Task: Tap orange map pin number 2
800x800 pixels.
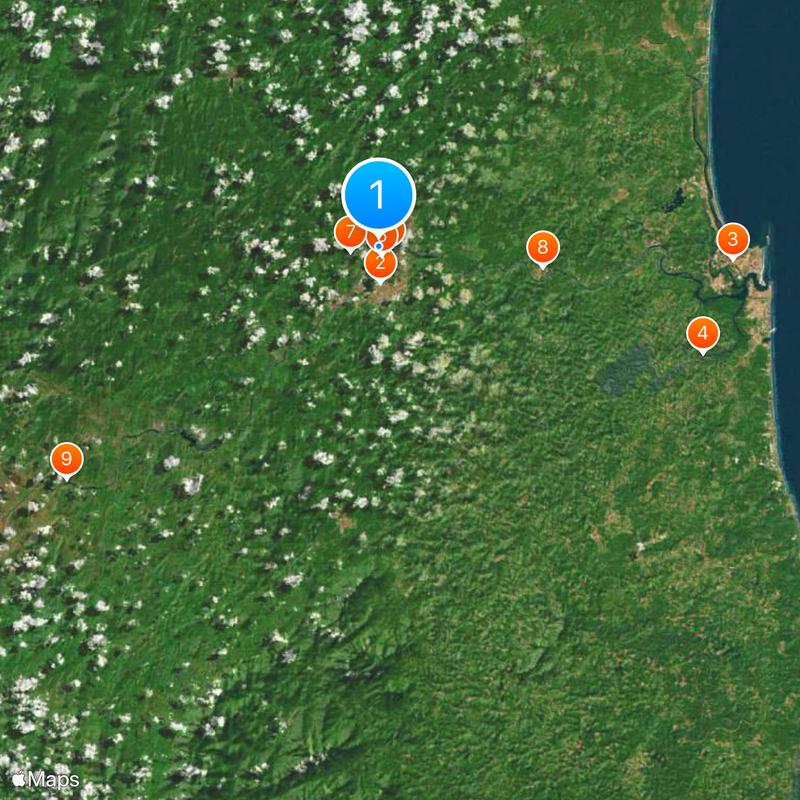Action: coord(380,264)
